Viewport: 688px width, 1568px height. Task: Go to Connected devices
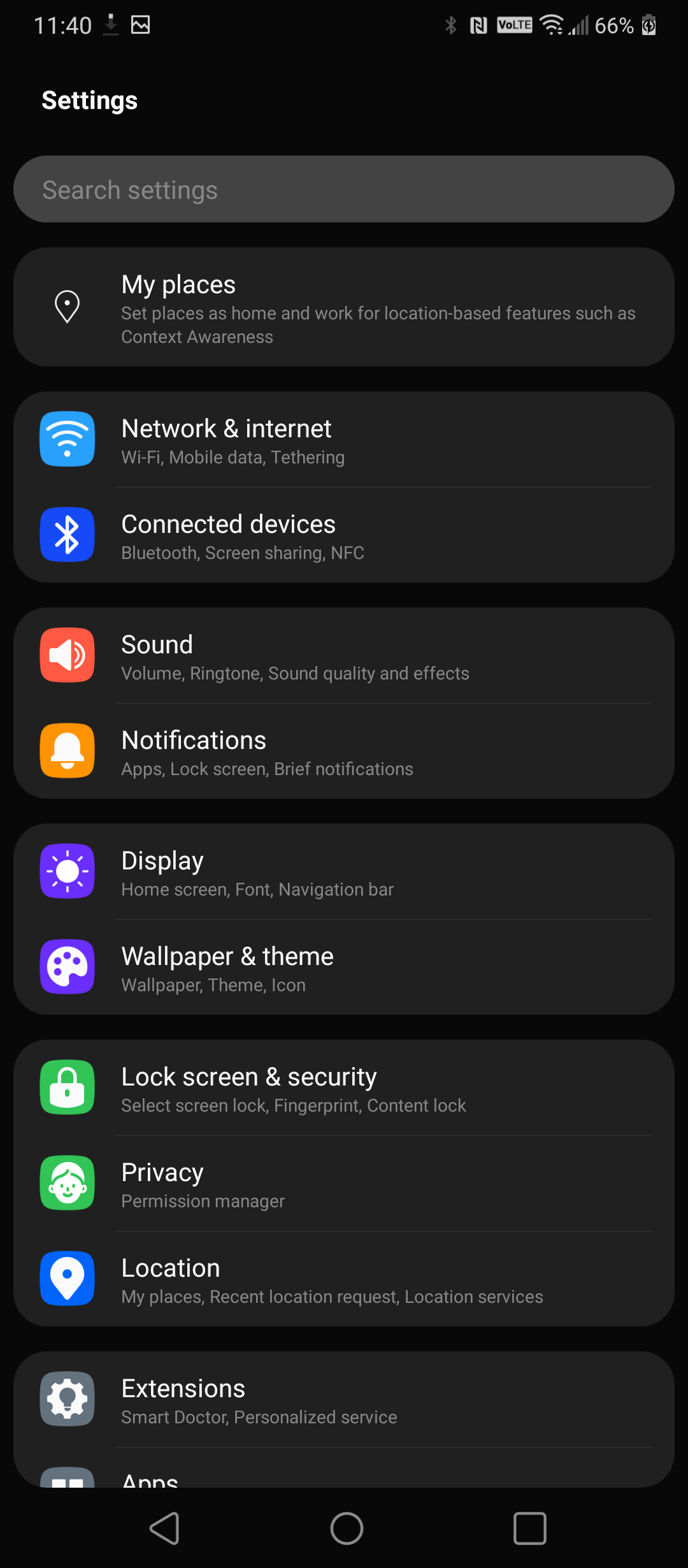344,535
